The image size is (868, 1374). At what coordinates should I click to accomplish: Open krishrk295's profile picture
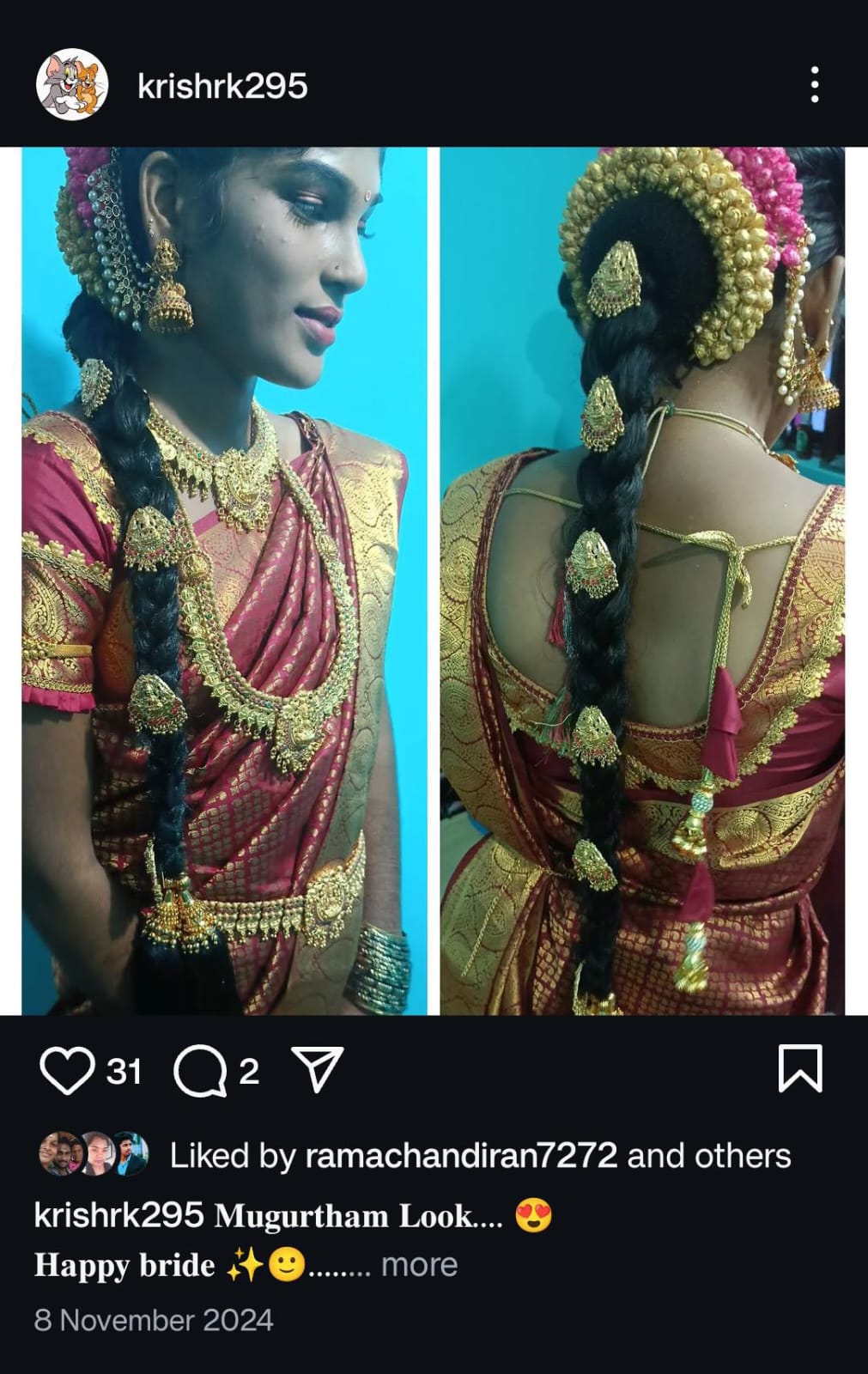72,84
